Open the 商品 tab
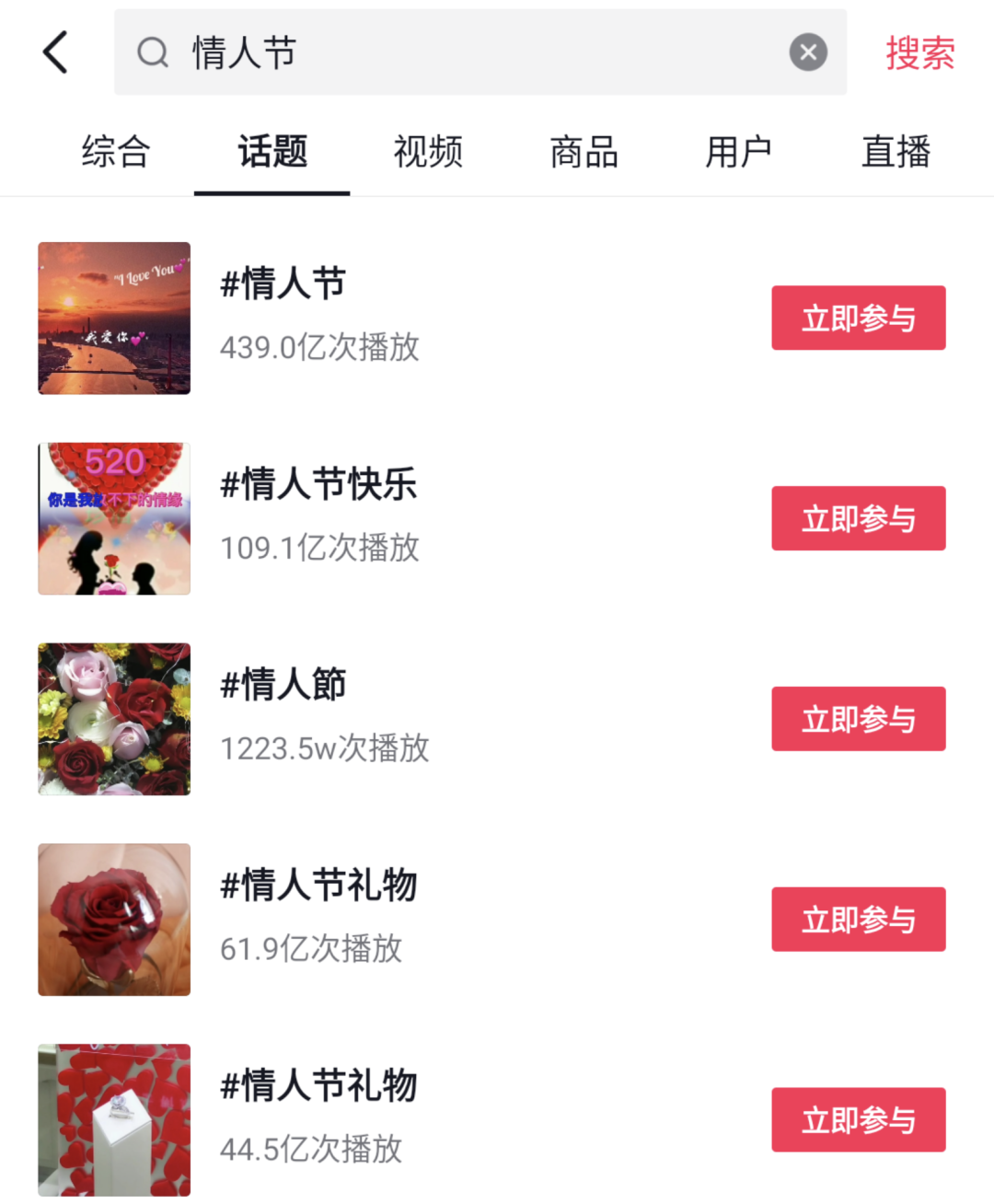Image resolution: width=994 pixels, height=1204 pixels. [x=584, y=152]
